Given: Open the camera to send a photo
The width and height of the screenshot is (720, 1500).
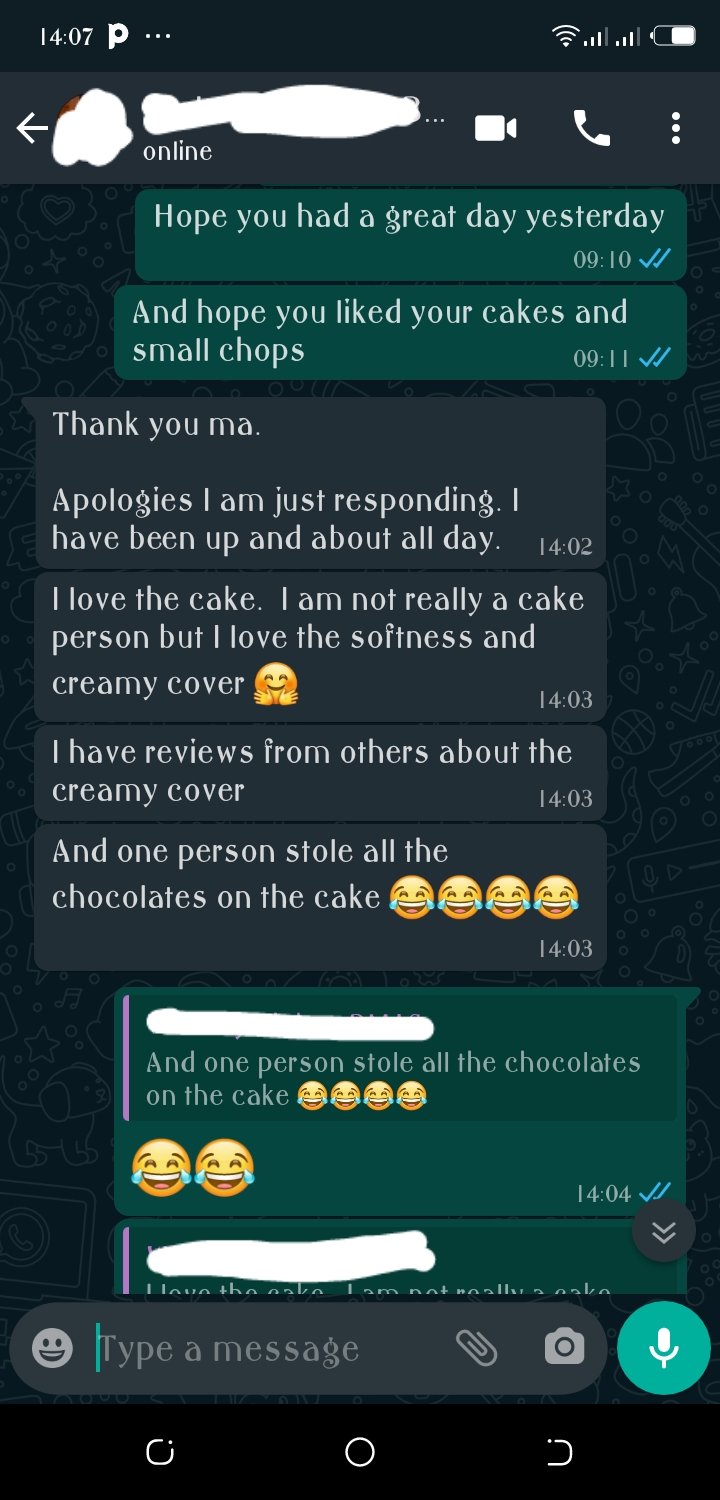Looking at the screenshot, I should (x=564, y=1348).
